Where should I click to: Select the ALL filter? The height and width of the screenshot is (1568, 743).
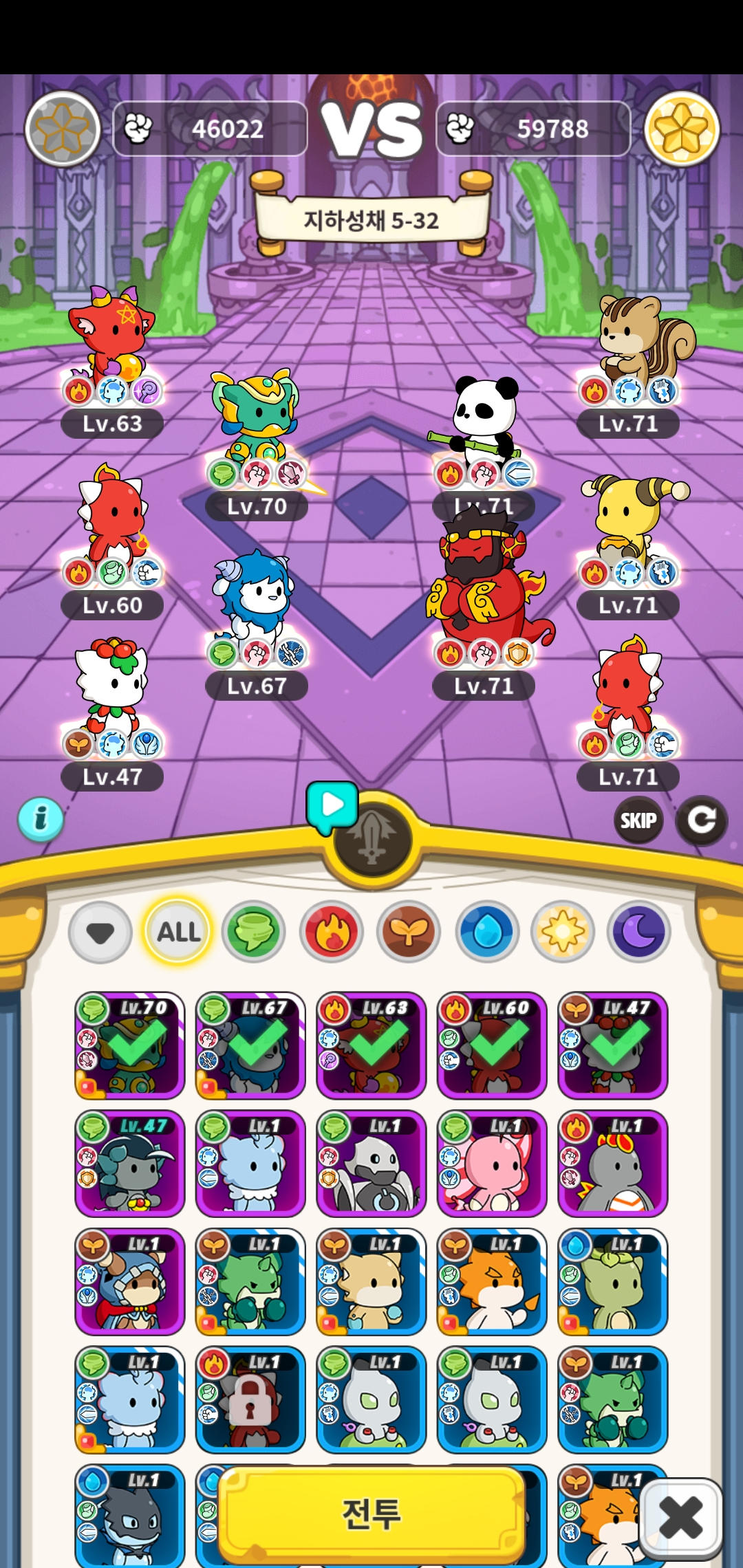(x=178, y=932)
